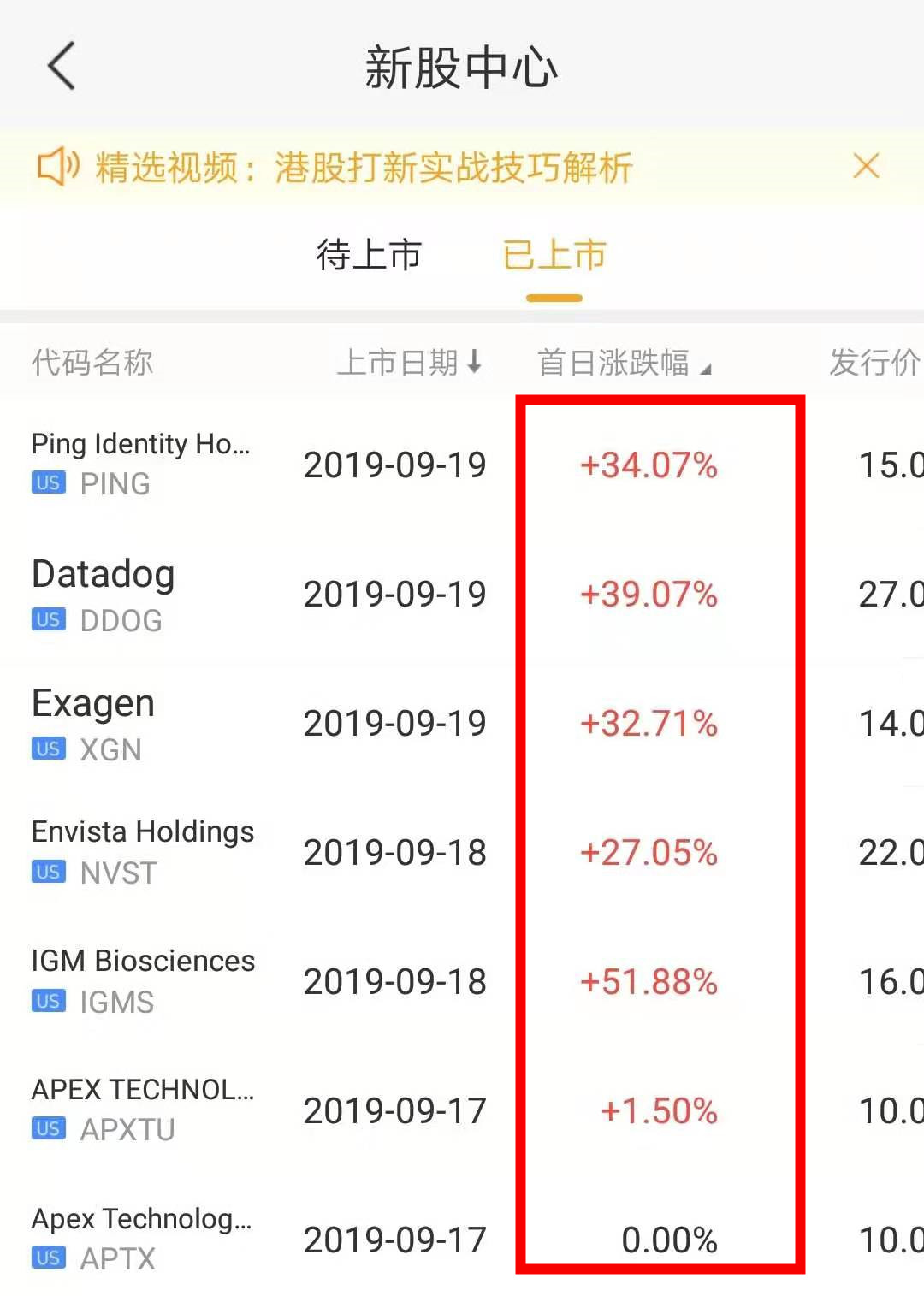The image size is (924, 1296).
Task: Sort by 首日涨跌幅 column
Action: point(623,363)
